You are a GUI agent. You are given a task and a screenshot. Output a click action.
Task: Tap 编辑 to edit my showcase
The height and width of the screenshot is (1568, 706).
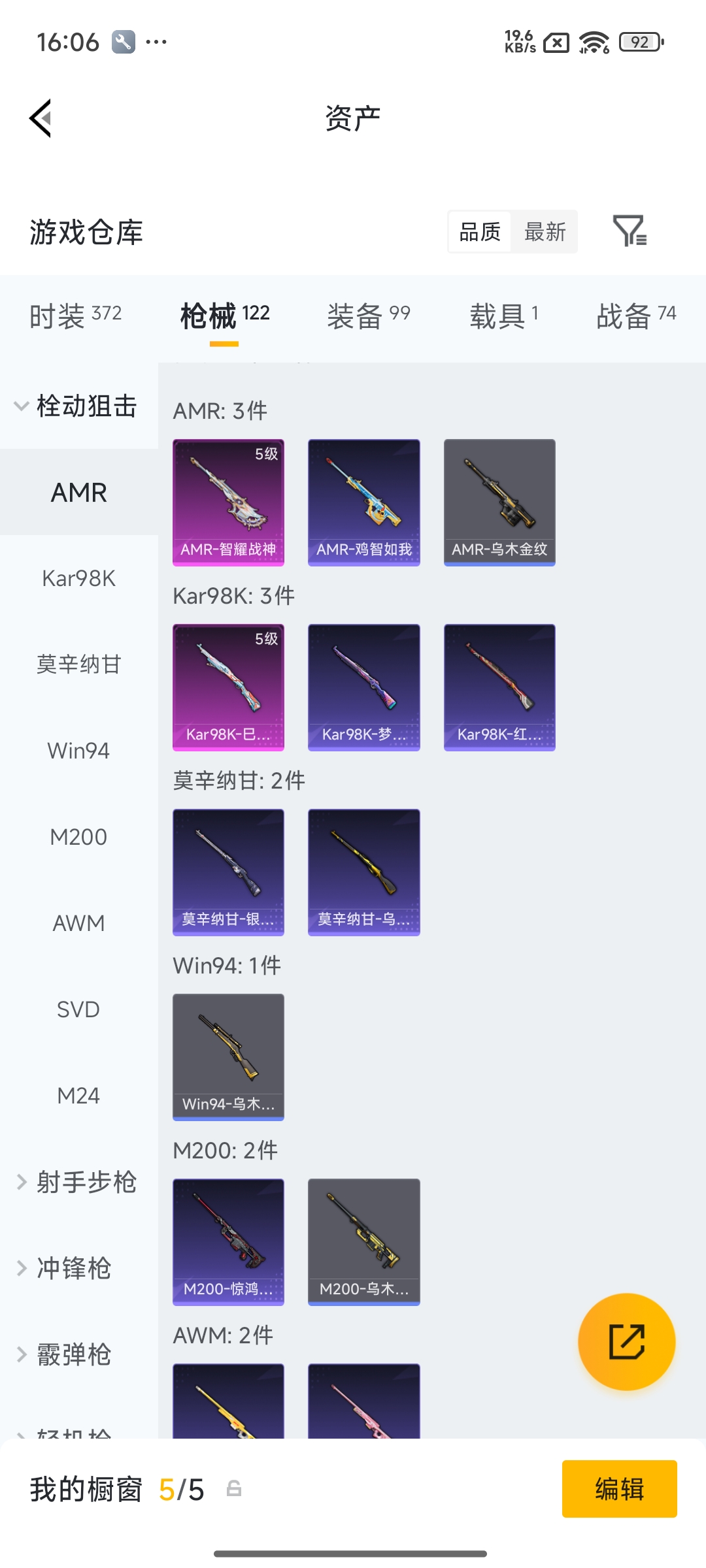(619, 1489)
